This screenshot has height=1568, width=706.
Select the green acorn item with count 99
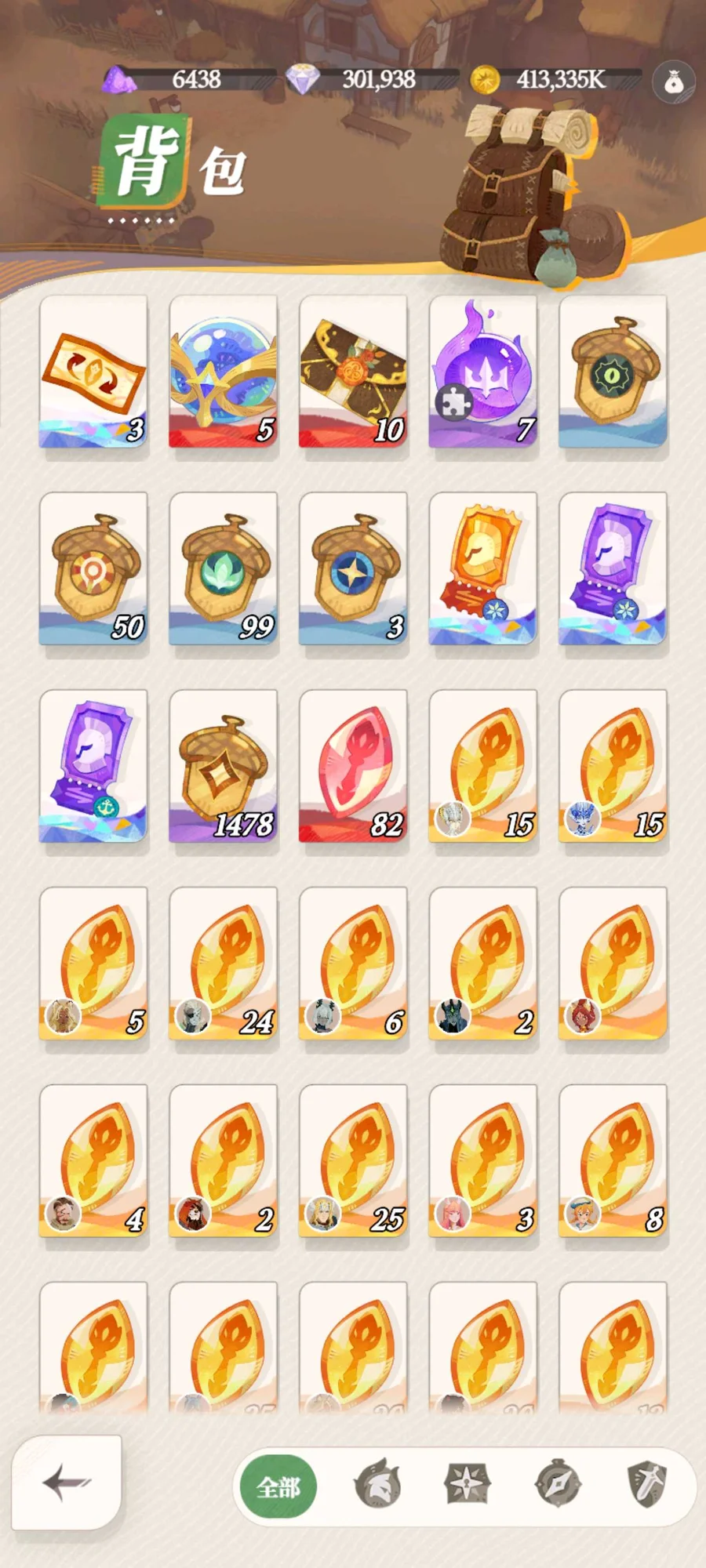click(x=224, y=569)
